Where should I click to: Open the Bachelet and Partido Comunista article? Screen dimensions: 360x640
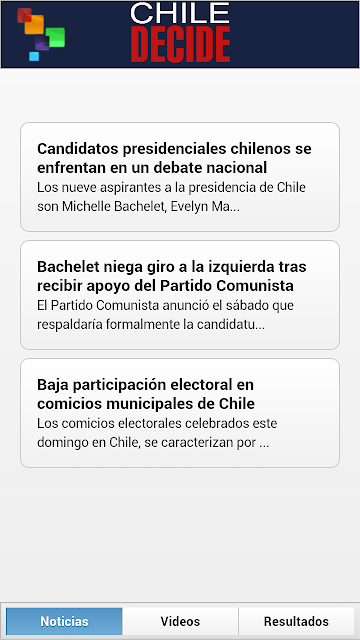pyautogui.click(x=180, y=295)
